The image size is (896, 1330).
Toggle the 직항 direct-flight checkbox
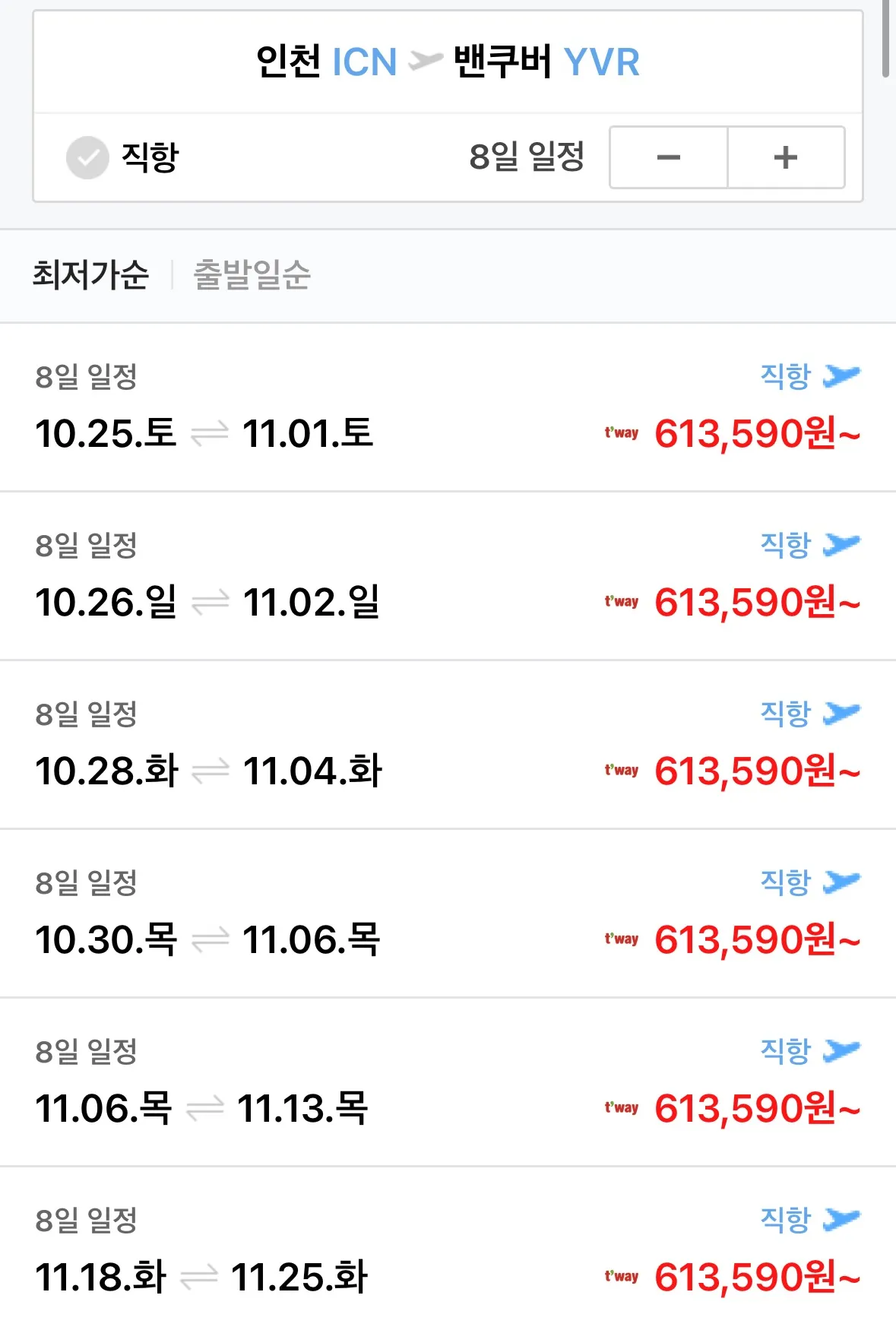pyautogui.click(x=88, y=158)
